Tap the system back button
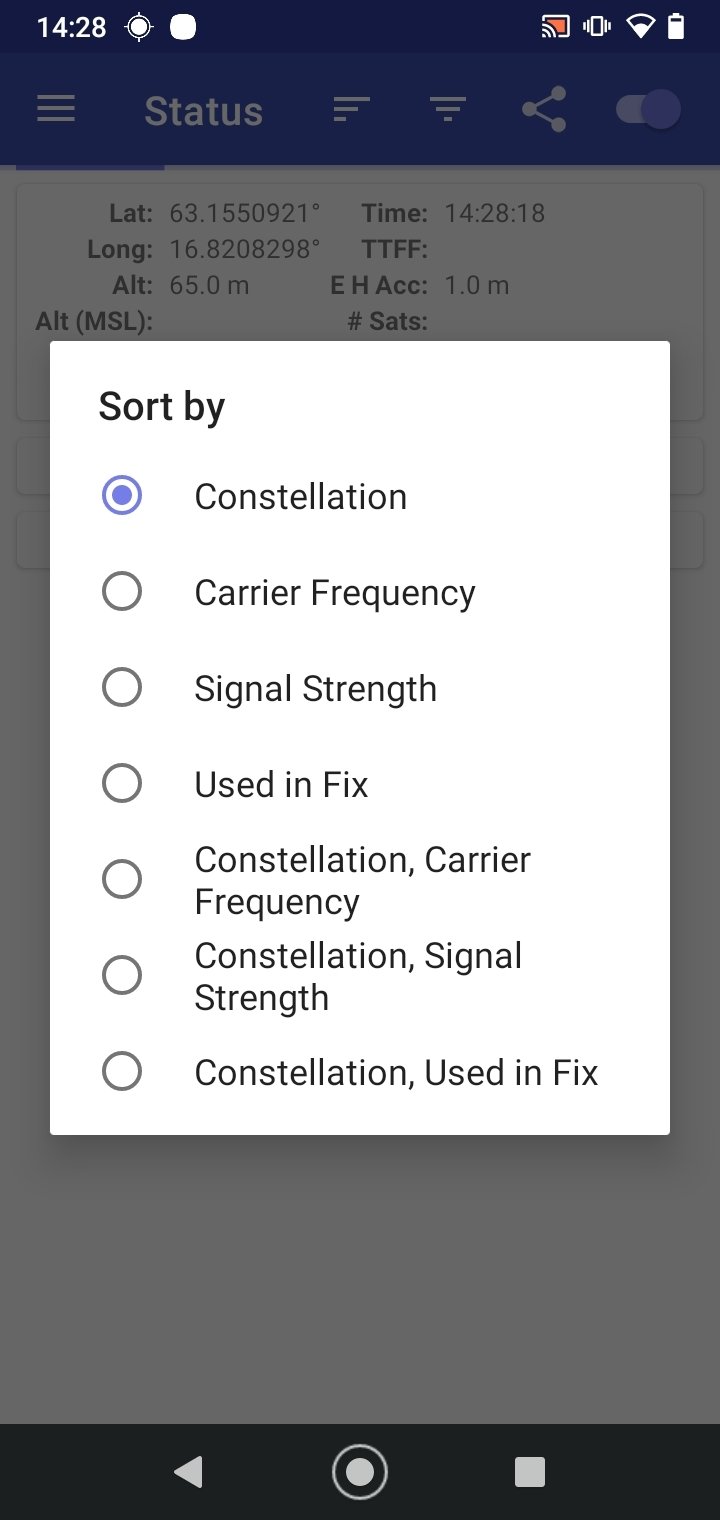This screenshot has height=1520, width=720. [x=188, y=1471]
